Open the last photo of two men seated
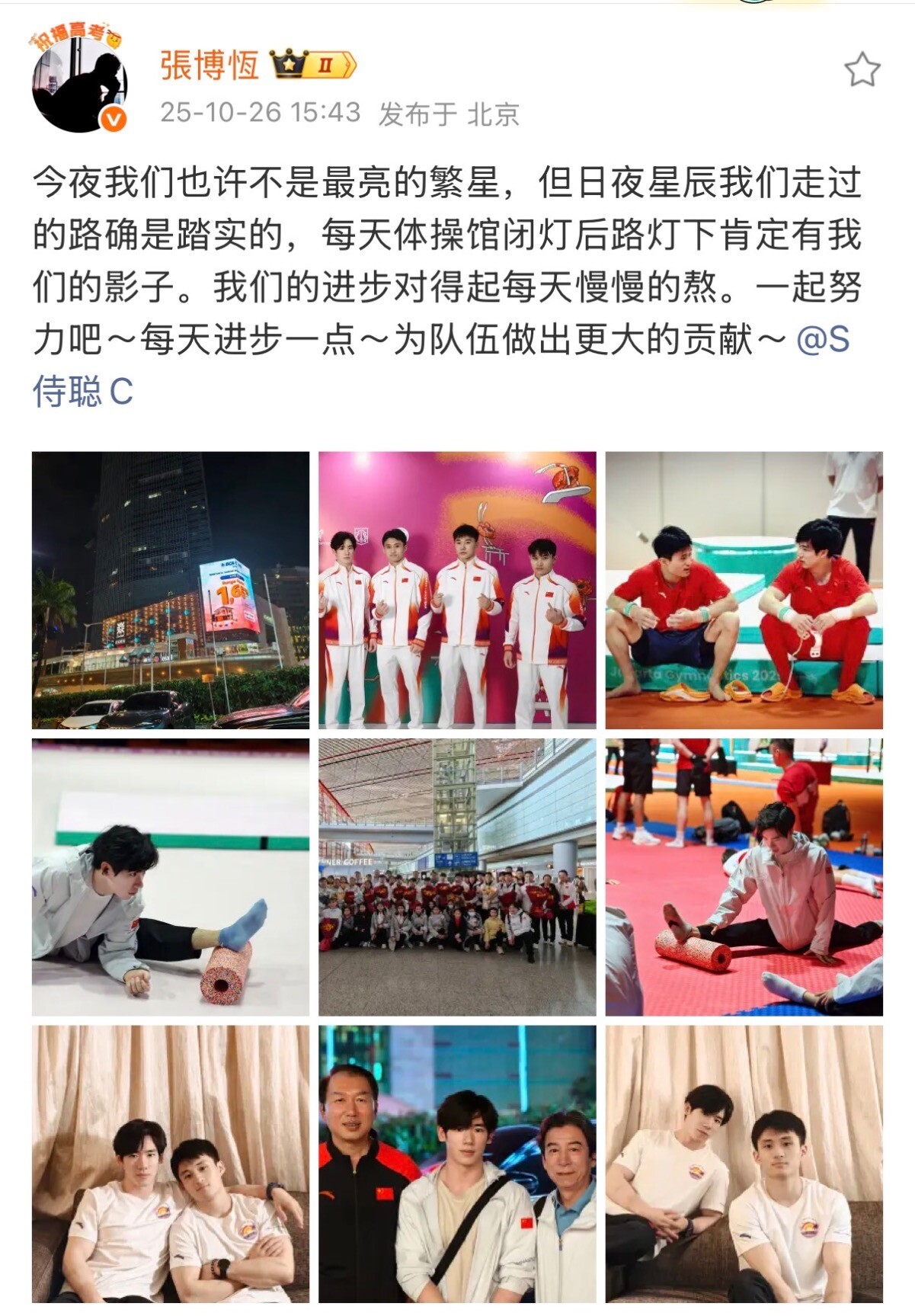This screenshot has width=915, height=1316. point(744,1163)
